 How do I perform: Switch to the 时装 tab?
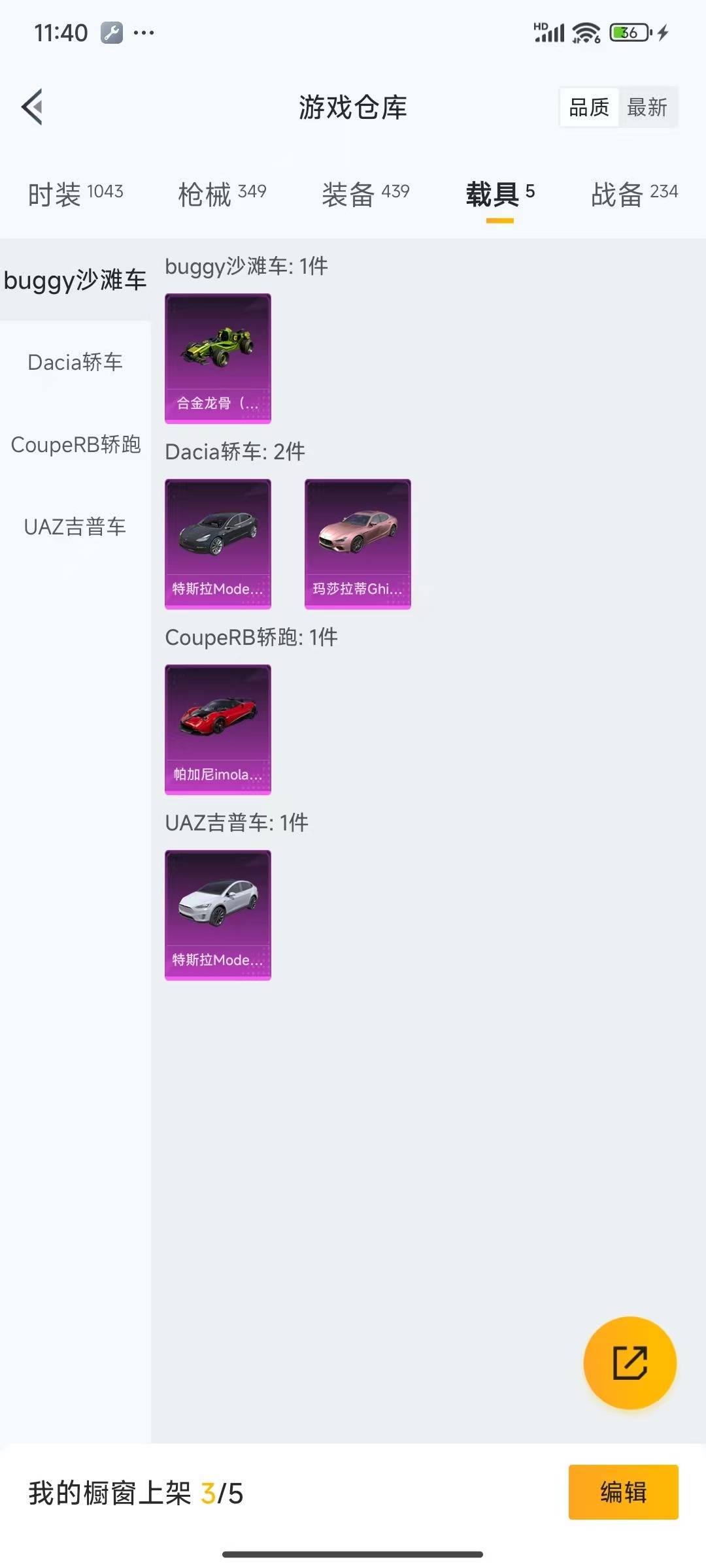pyautogui.click(x=75, y=194)
